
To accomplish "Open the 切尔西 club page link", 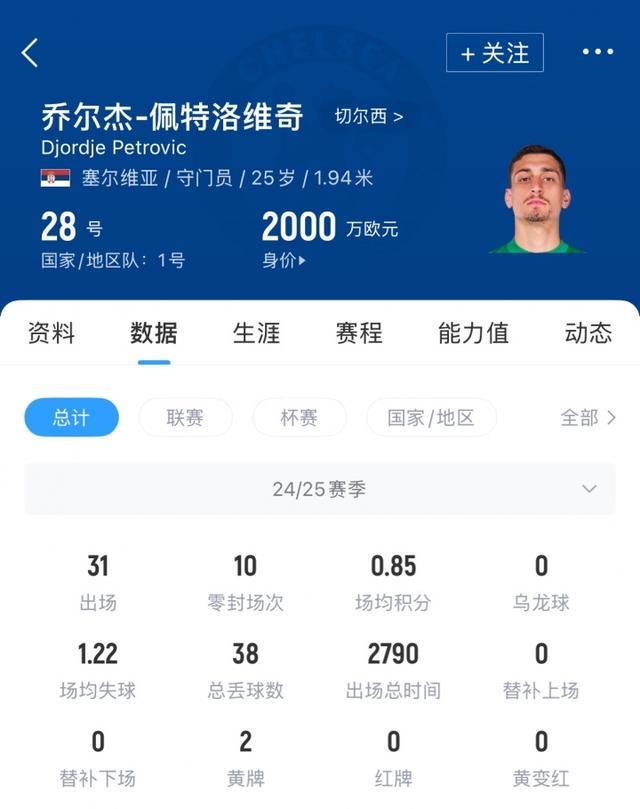I will pyautogui.click(x=368, y=117).
